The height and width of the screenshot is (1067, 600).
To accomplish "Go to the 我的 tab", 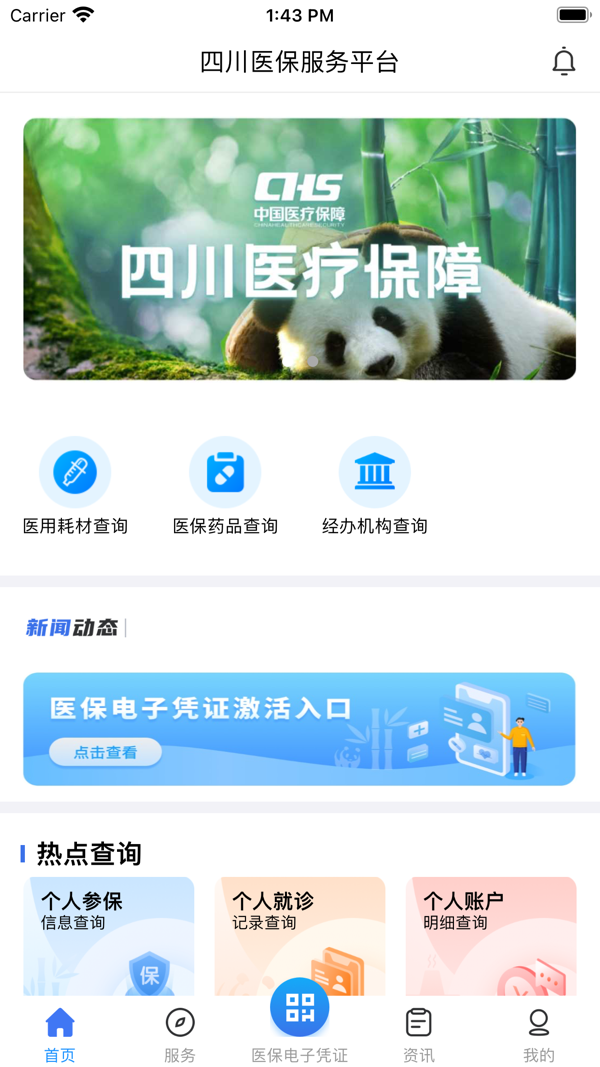I will 538,1035.
